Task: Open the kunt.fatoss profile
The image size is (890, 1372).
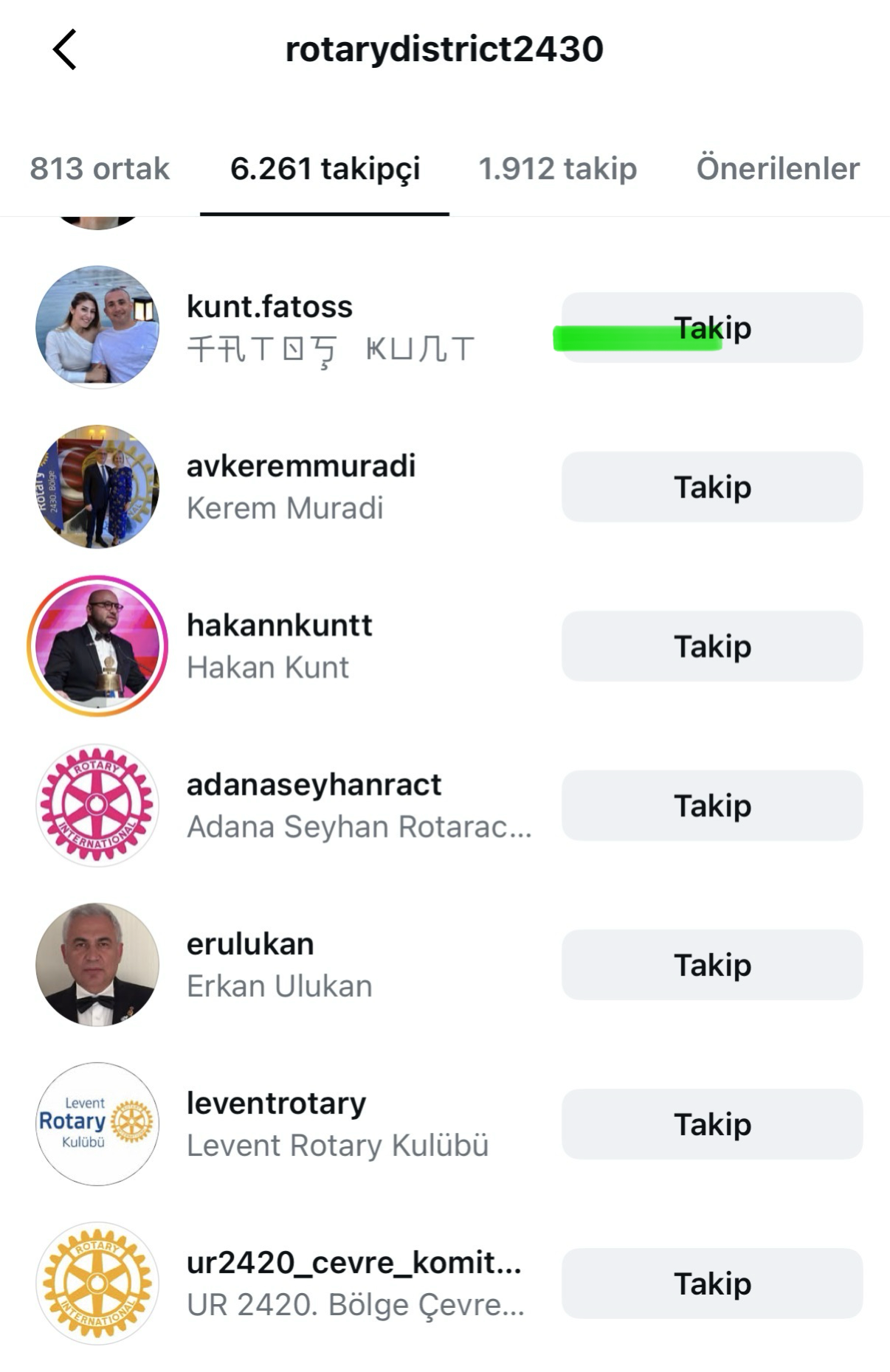Action: 269,307
